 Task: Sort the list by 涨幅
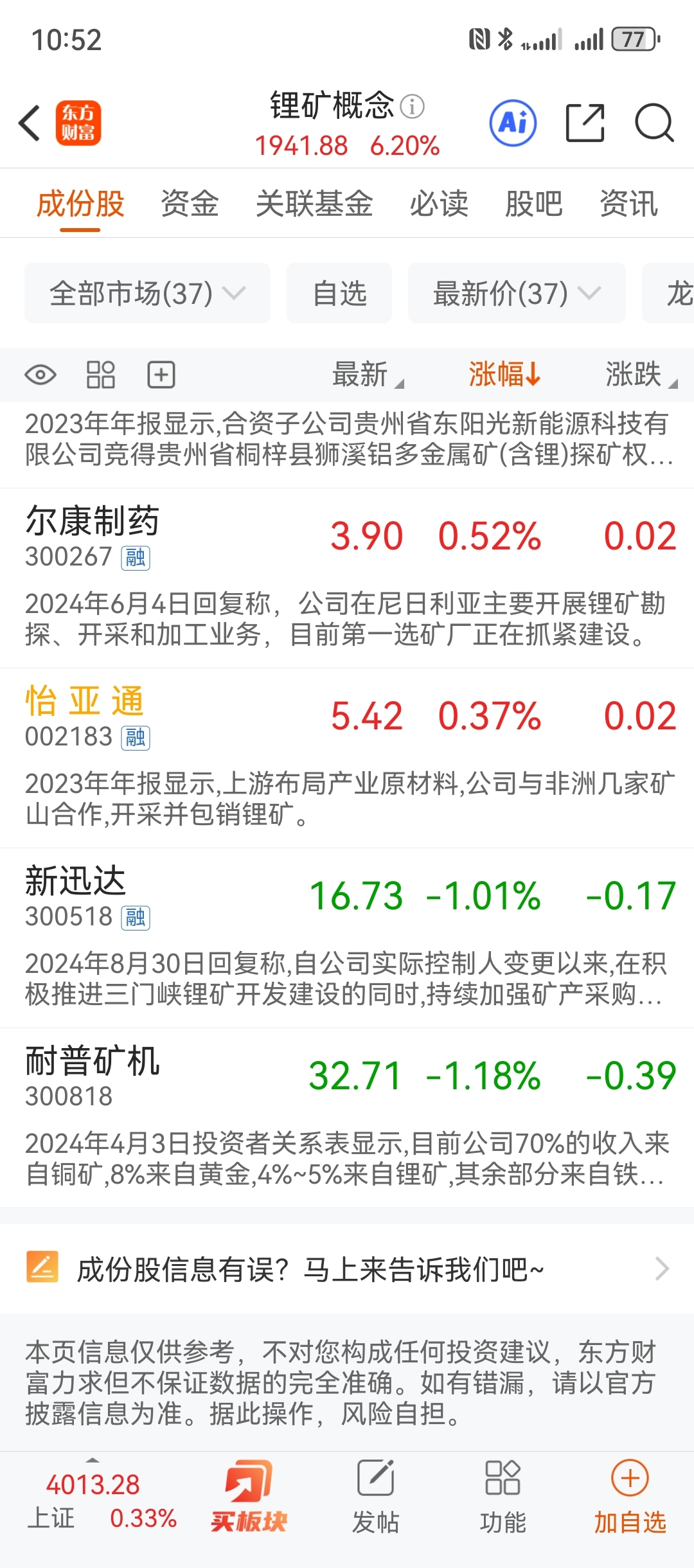[504, 374]
